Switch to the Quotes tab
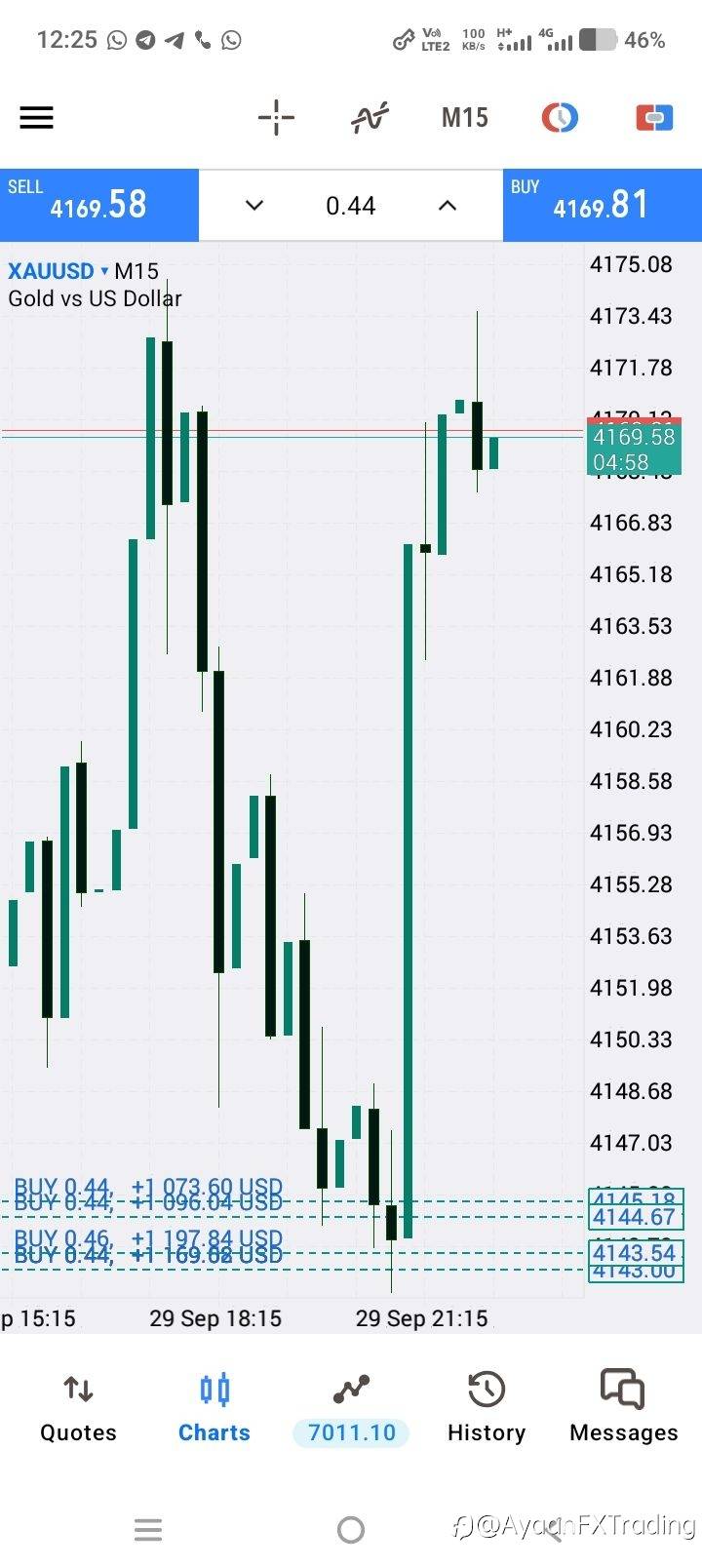This screenshot has height=1568, width=702. (78, 1407)
